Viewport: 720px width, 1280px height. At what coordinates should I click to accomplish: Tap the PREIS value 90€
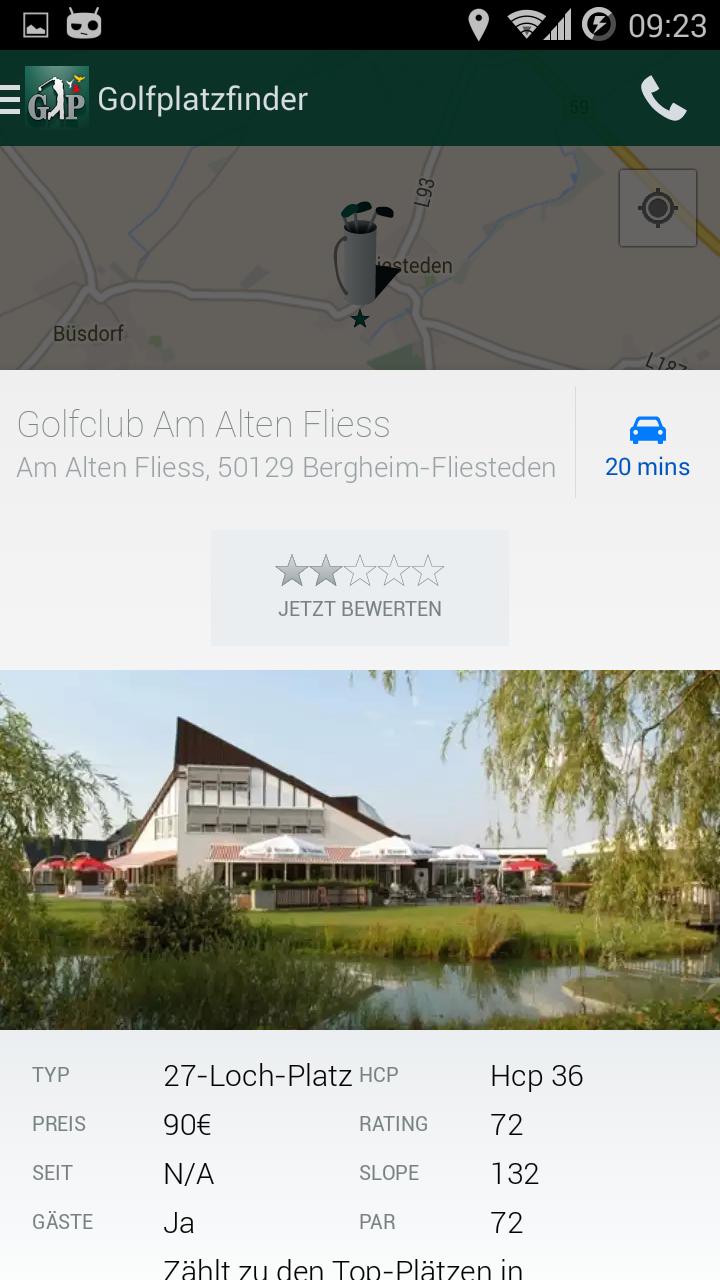click(x=186, y=1124)
